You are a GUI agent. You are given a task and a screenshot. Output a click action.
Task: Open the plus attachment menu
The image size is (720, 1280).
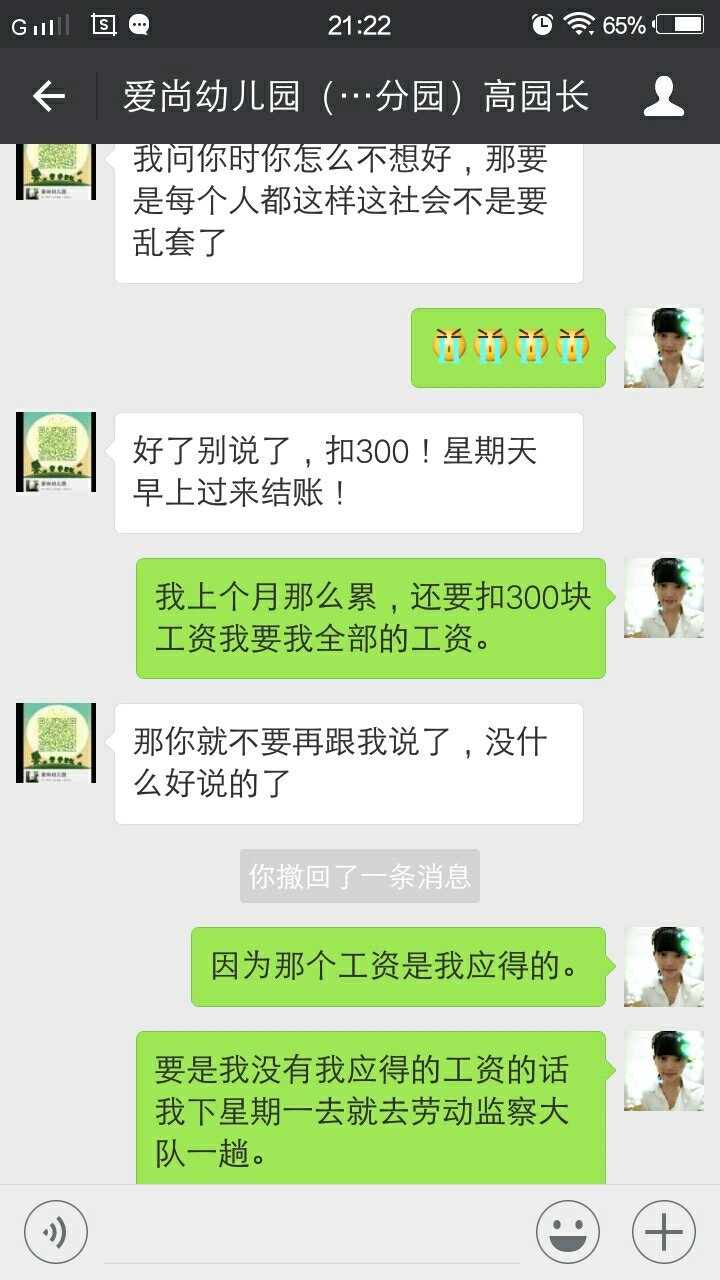[664, 1232]
